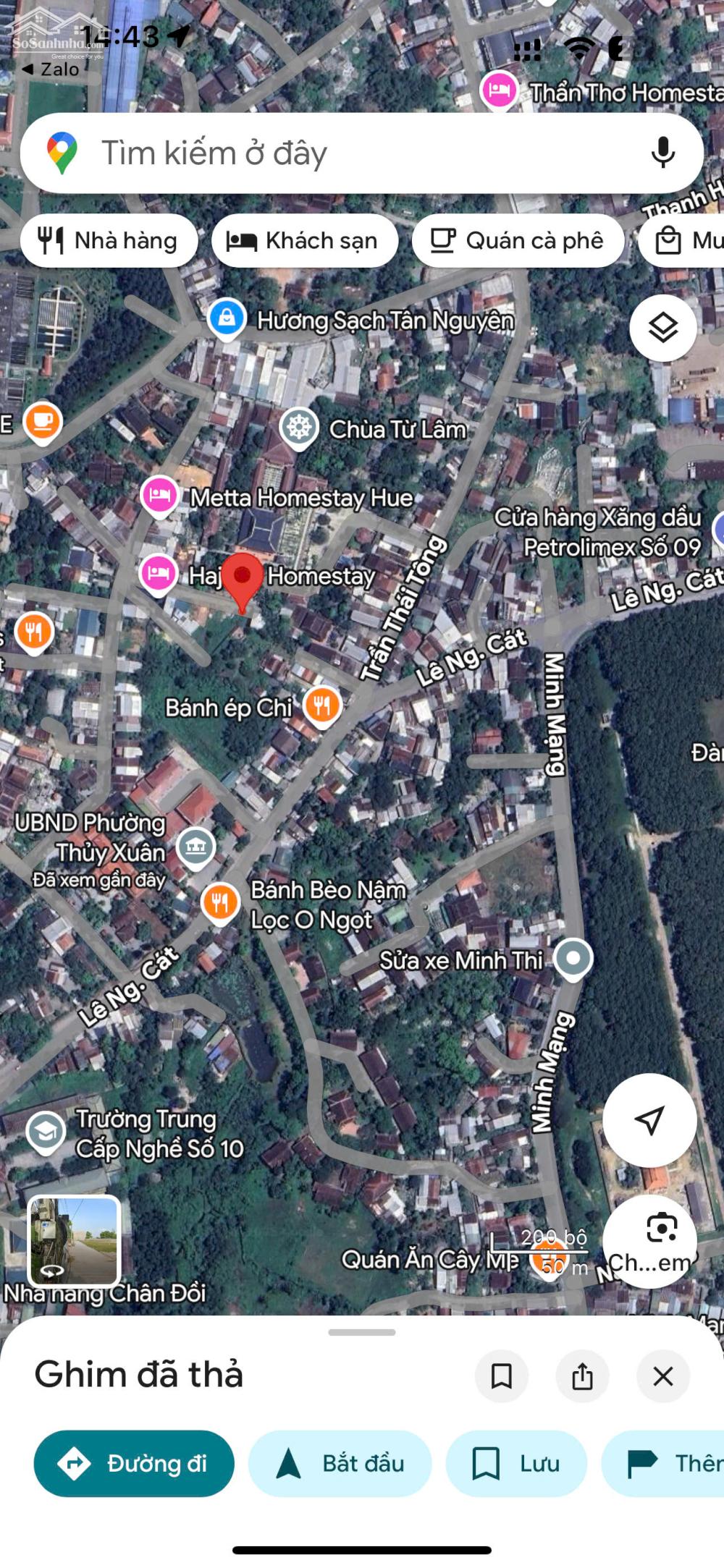Close the Ghim đã thả panel

[x=662, y=1376]
